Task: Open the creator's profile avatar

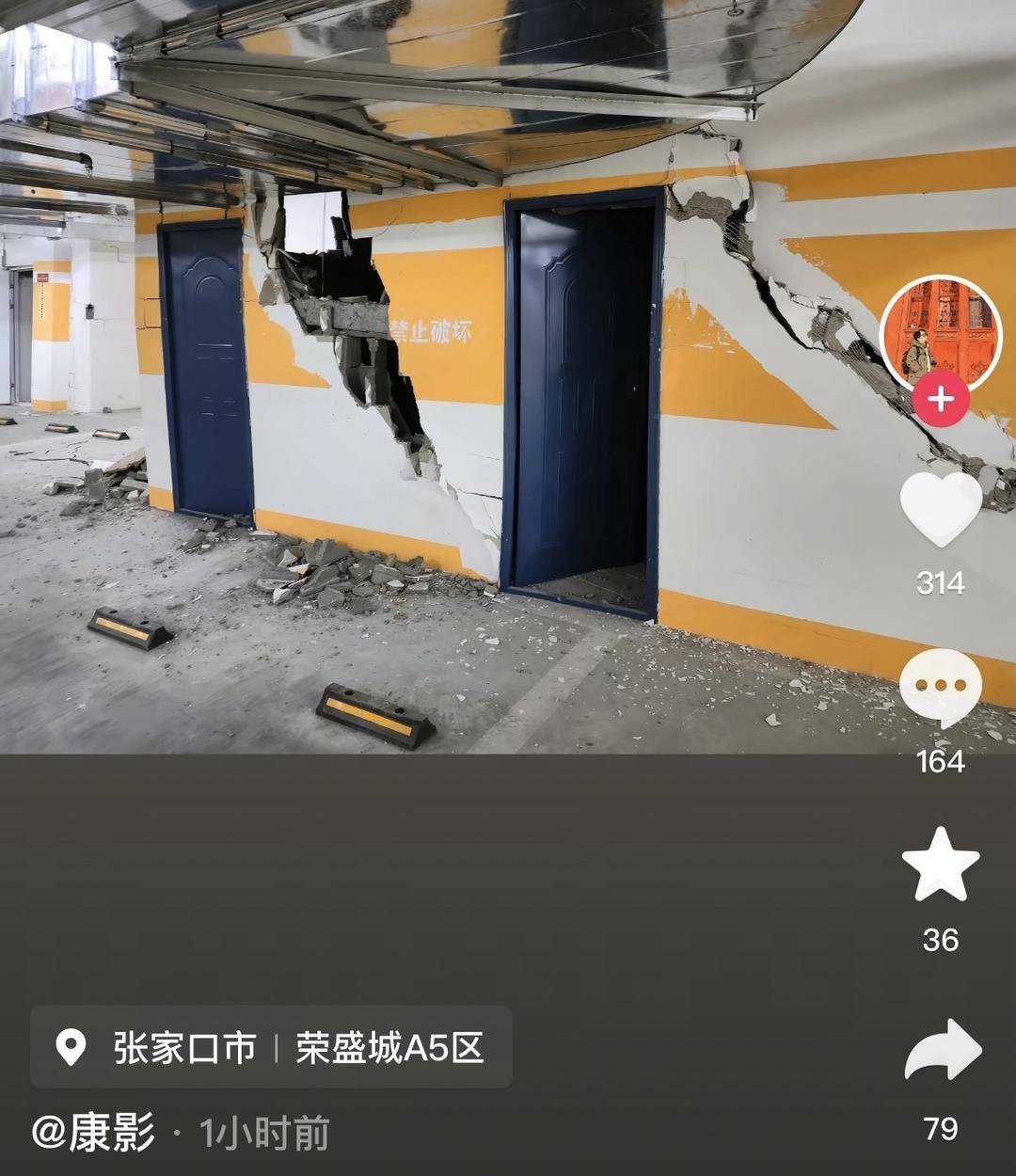Action: click(x=941, y=332)
